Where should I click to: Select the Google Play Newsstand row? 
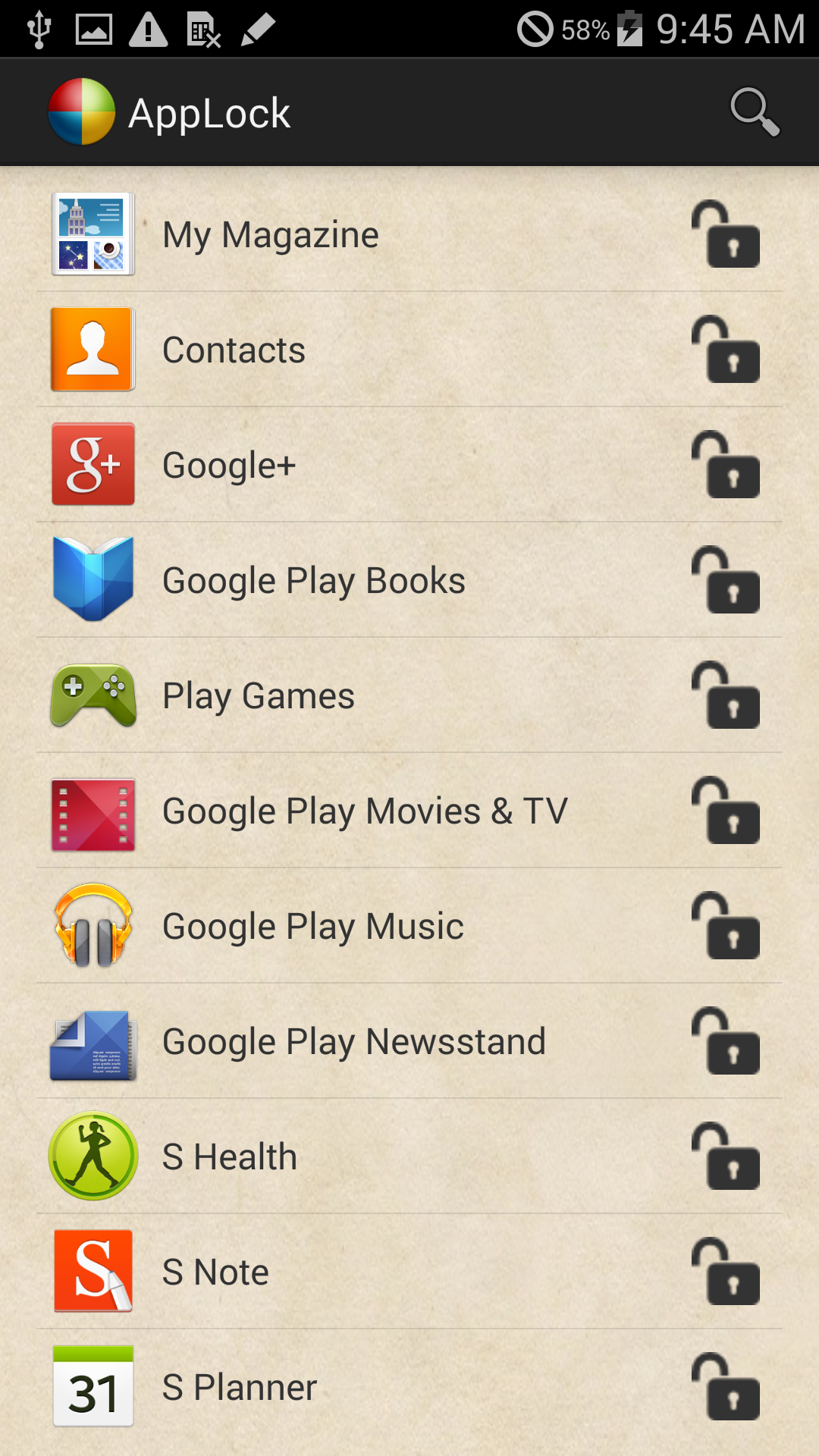[x=353, y=1040]
